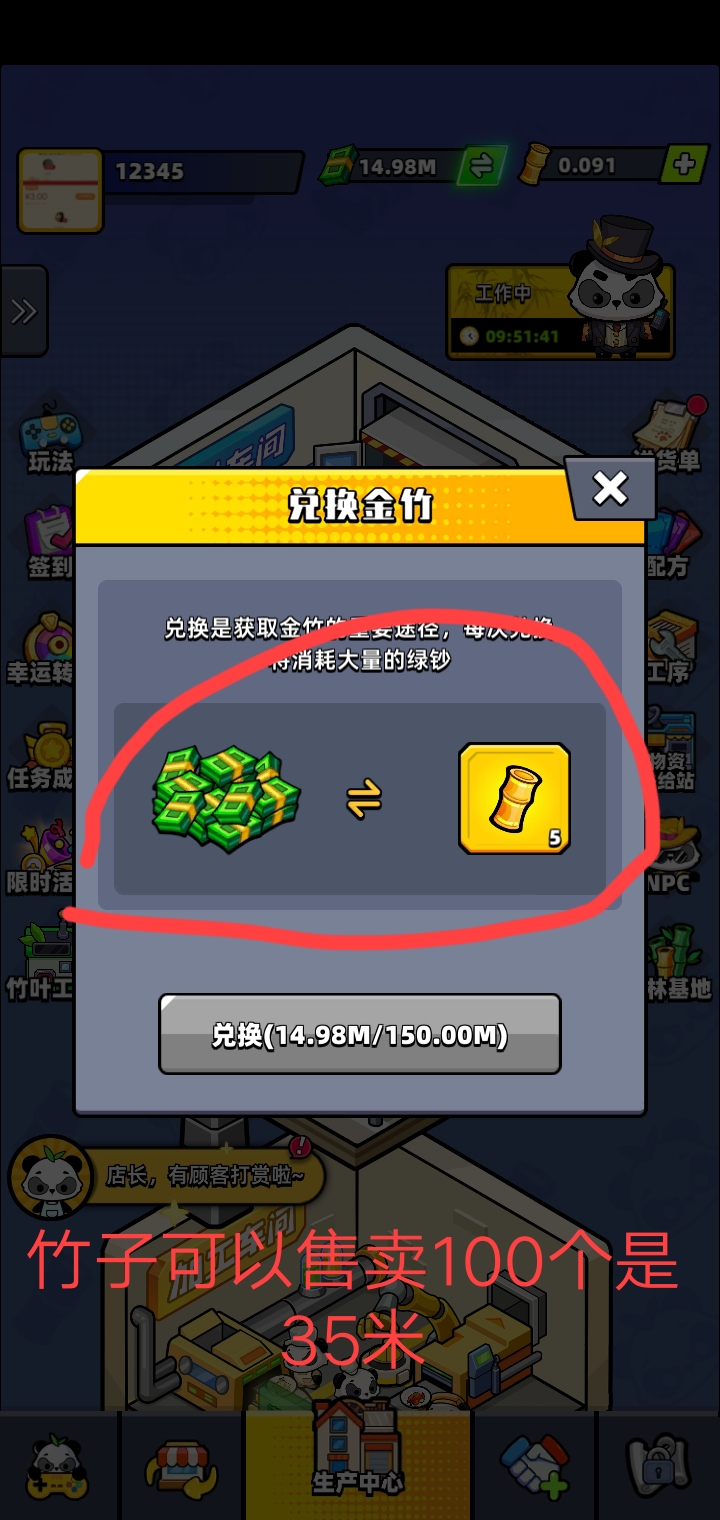Open the handshake cooperation tab

(x=535, y=1465)
